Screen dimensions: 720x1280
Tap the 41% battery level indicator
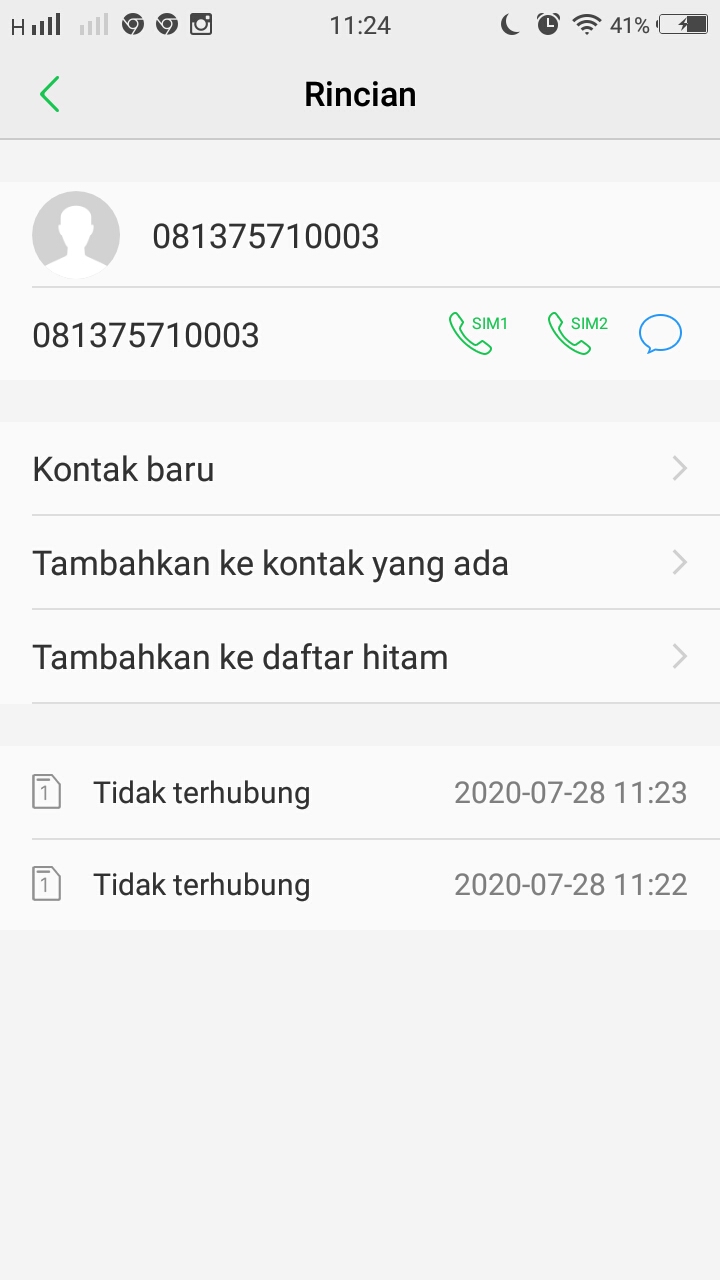coord(630,24)
